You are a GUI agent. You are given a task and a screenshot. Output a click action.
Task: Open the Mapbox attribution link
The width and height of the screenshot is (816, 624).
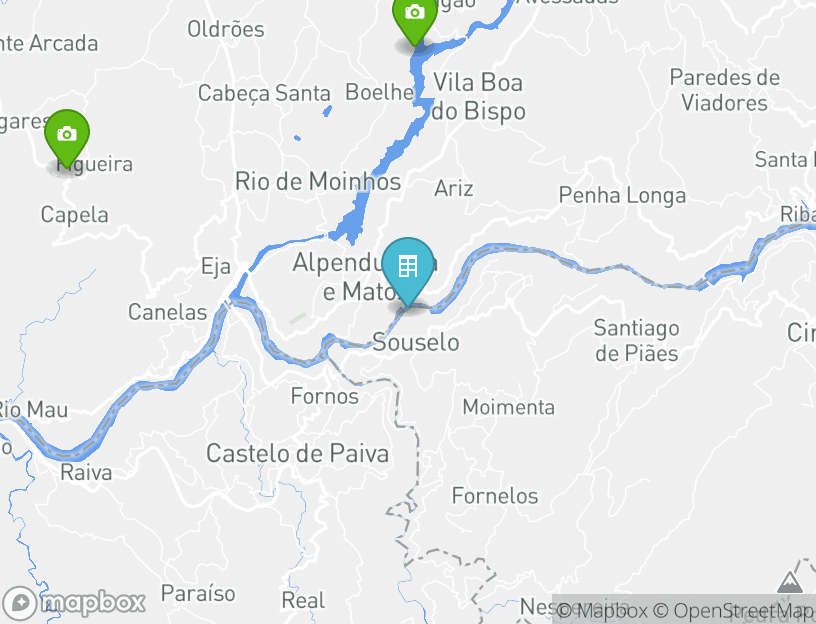(600, 611)
